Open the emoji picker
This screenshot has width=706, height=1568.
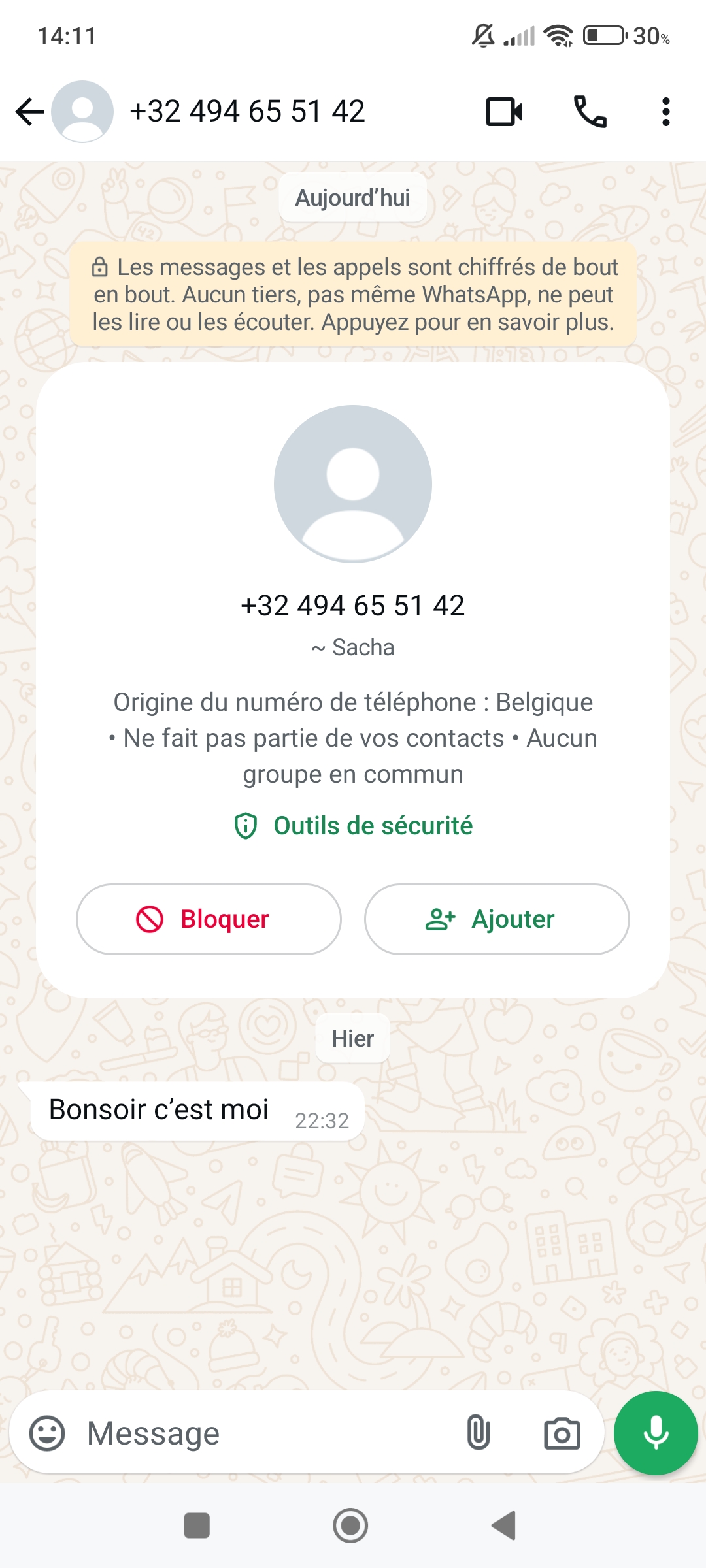(47, 1433)
